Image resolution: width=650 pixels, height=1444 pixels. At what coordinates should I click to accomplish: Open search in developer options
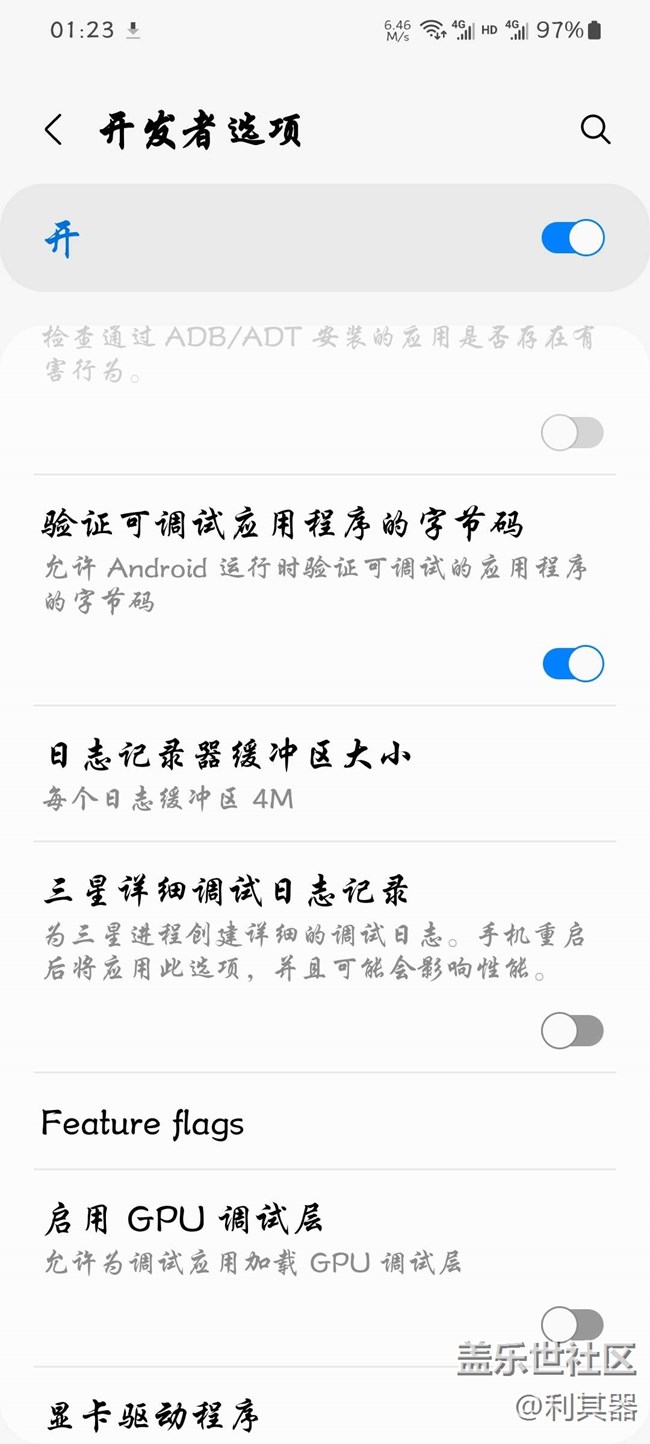[595, 129]
